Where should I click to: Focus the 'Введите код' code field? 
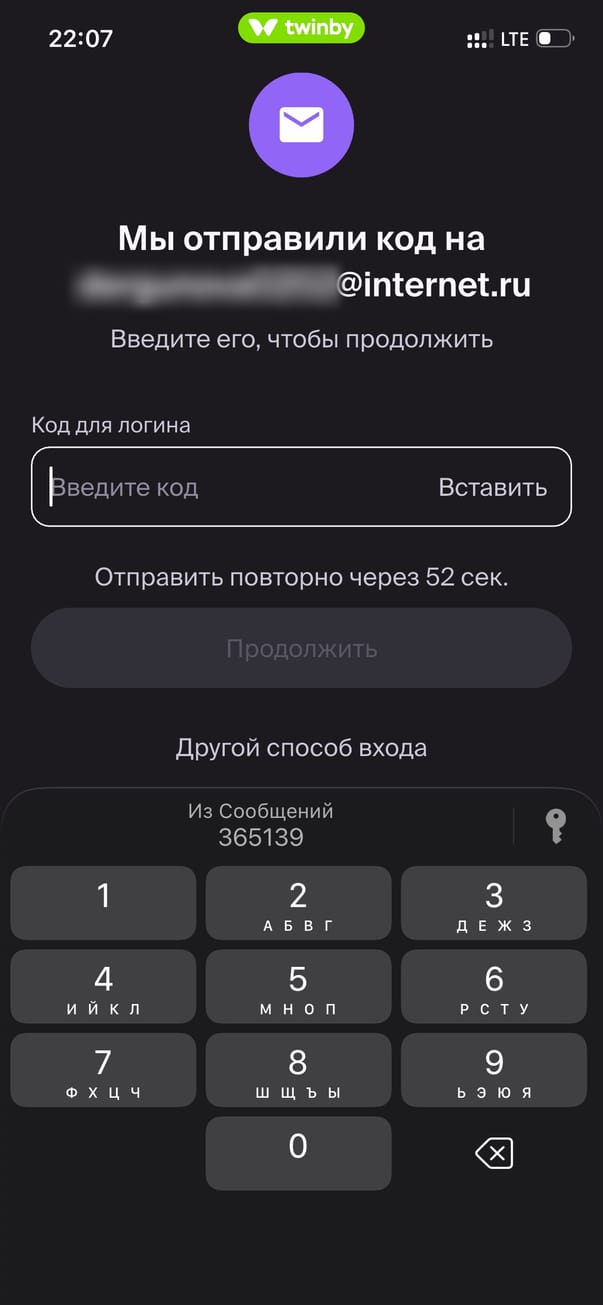[230, 487]
